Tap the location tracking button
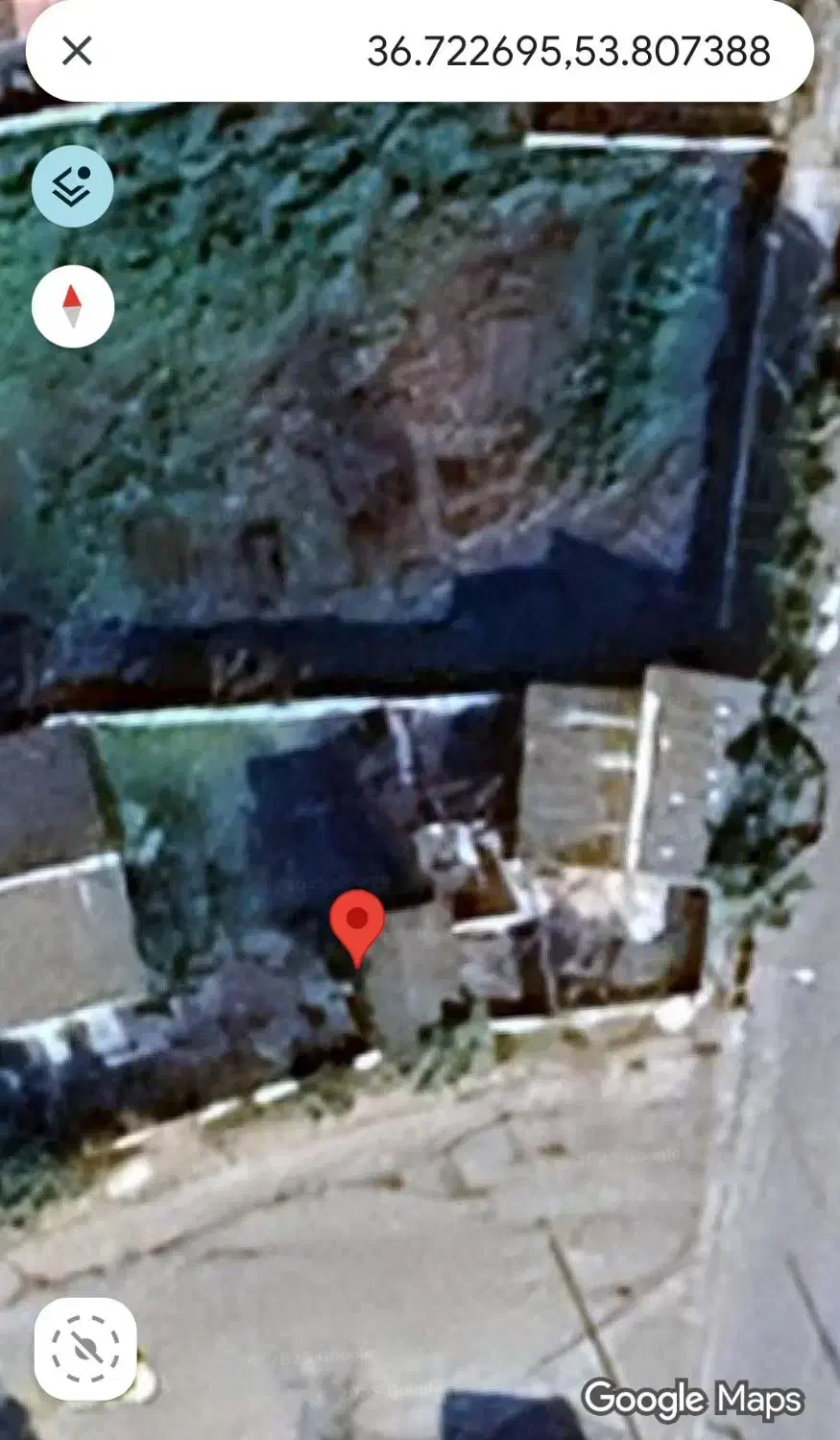This screenshot has width=840, height=1440. [85, 1349]
